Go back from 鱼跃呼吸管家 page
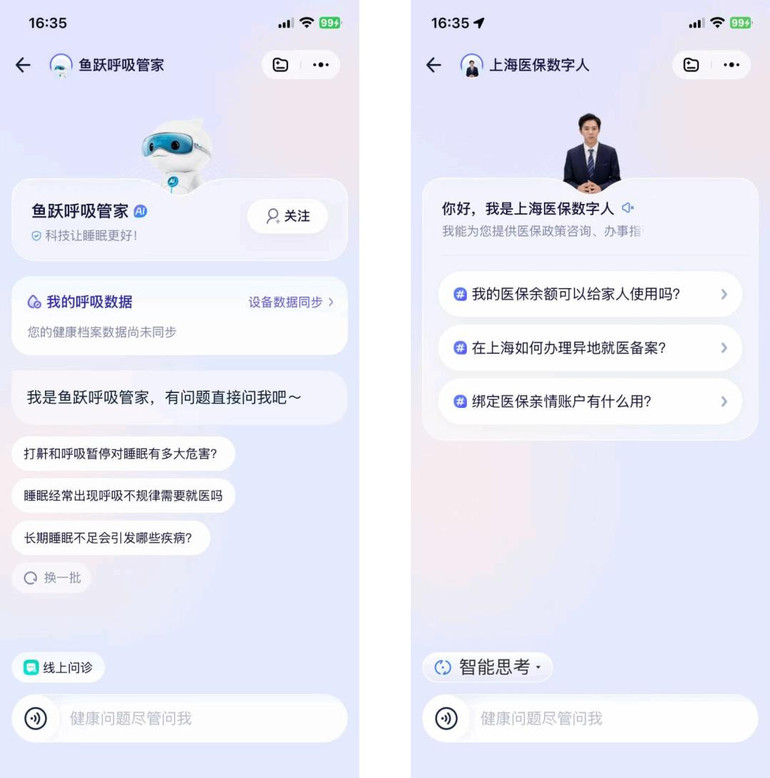This screenshot has height=778, width=770. (x=23, y=65)
